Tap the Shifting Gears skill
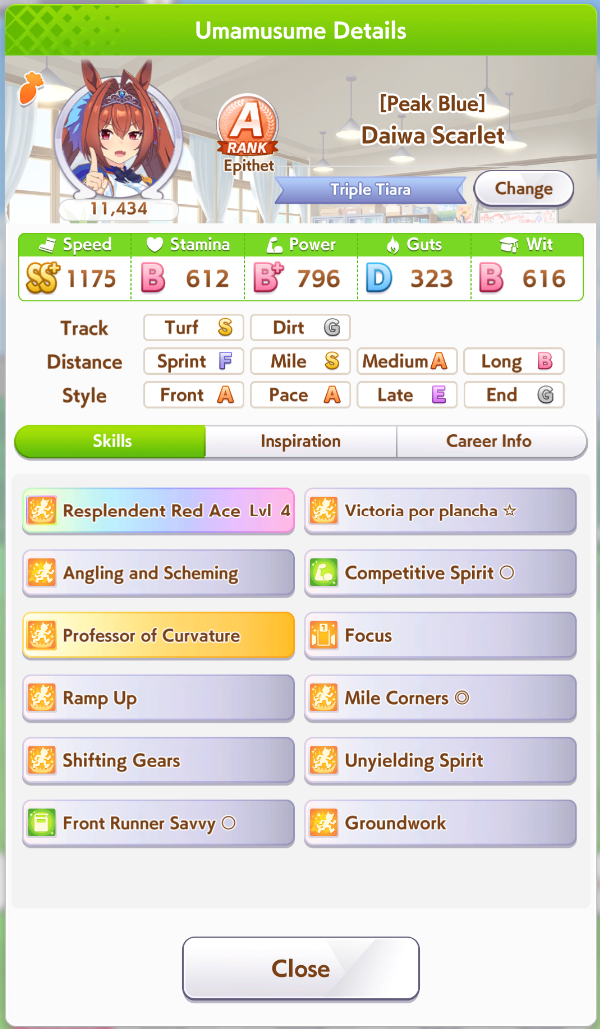This screenshot has height=1029, width=600. pyautogui.click(x=158, y=760)
